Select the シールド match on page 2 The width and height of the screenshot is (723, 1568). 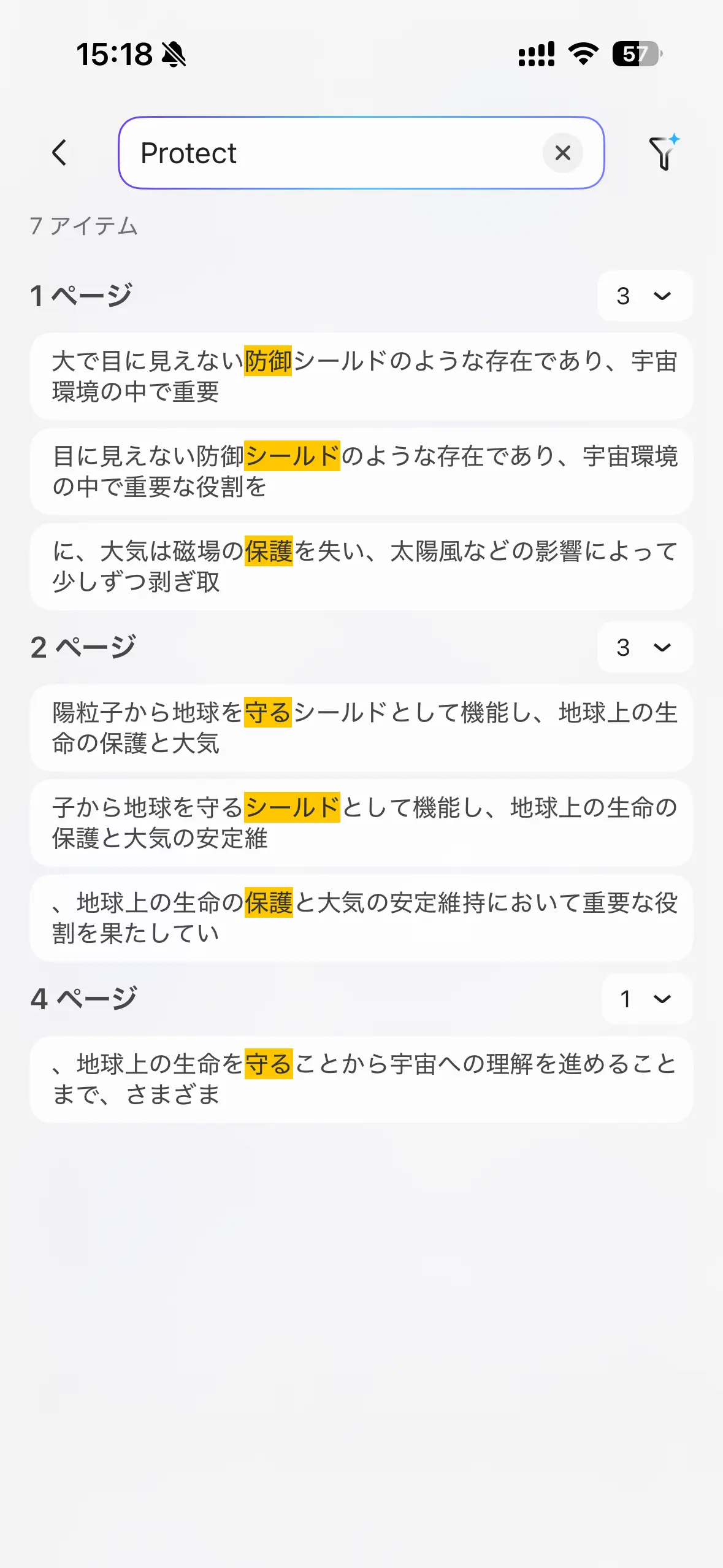pyautogui.click(x=361, y=822)
